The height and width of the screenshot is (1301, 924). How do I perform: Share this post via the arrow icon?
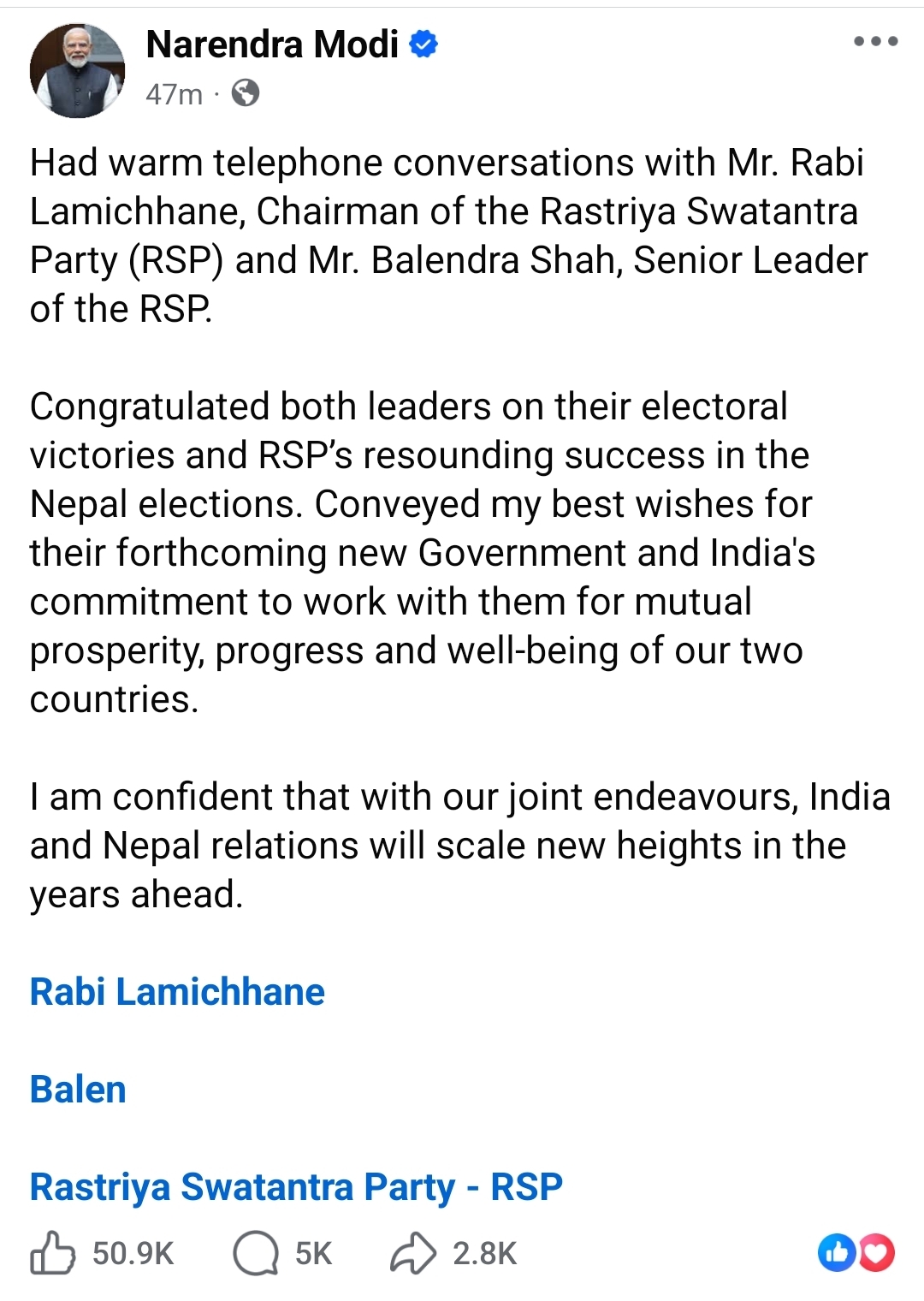click(413, 1253)
